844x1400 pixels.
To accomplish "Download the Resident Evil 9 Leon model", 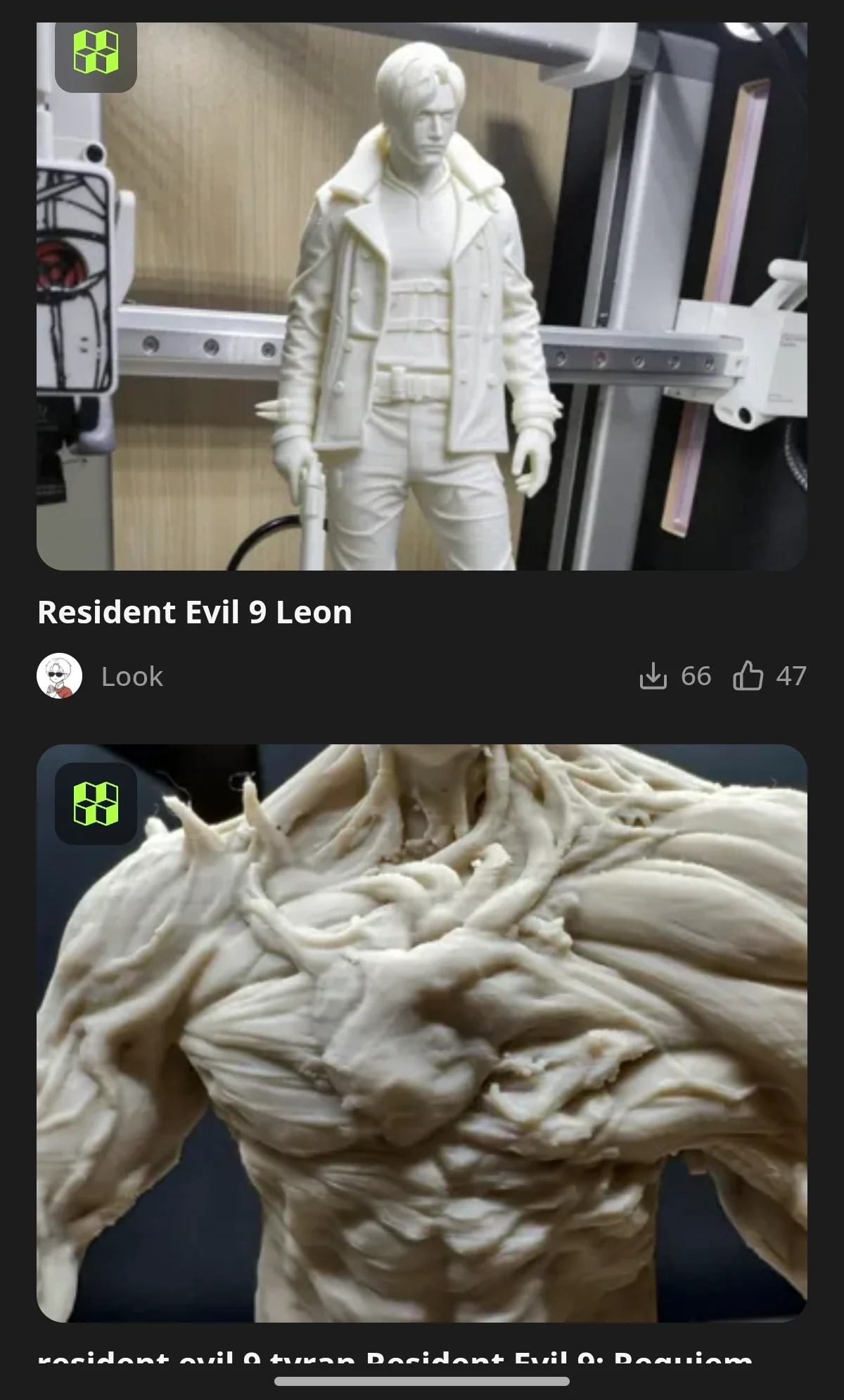I will tap(653, 676).
